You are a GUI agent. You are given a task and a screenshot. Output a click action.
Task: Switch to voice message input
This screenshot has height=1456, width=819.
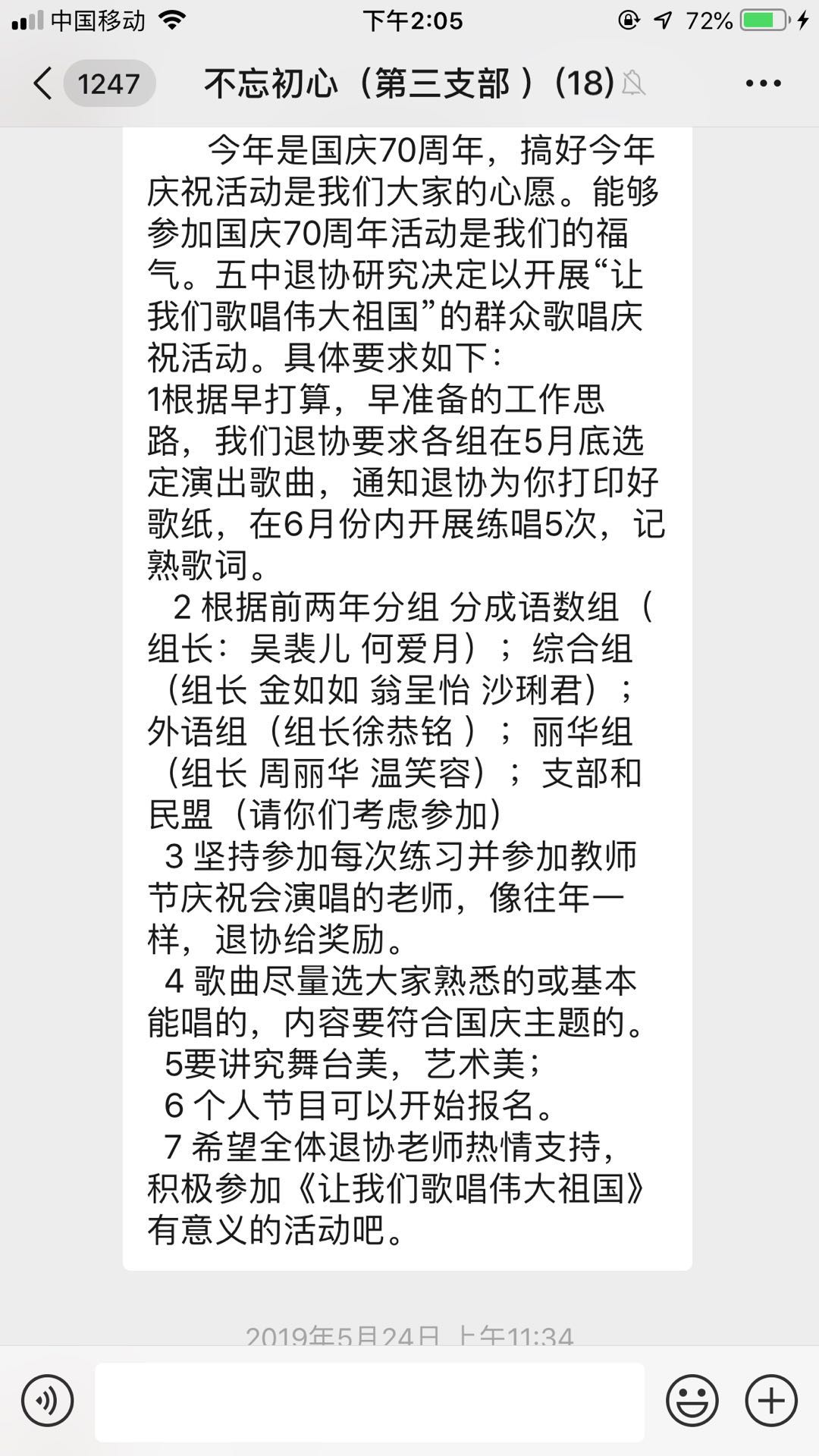[x=48, y=1400]
